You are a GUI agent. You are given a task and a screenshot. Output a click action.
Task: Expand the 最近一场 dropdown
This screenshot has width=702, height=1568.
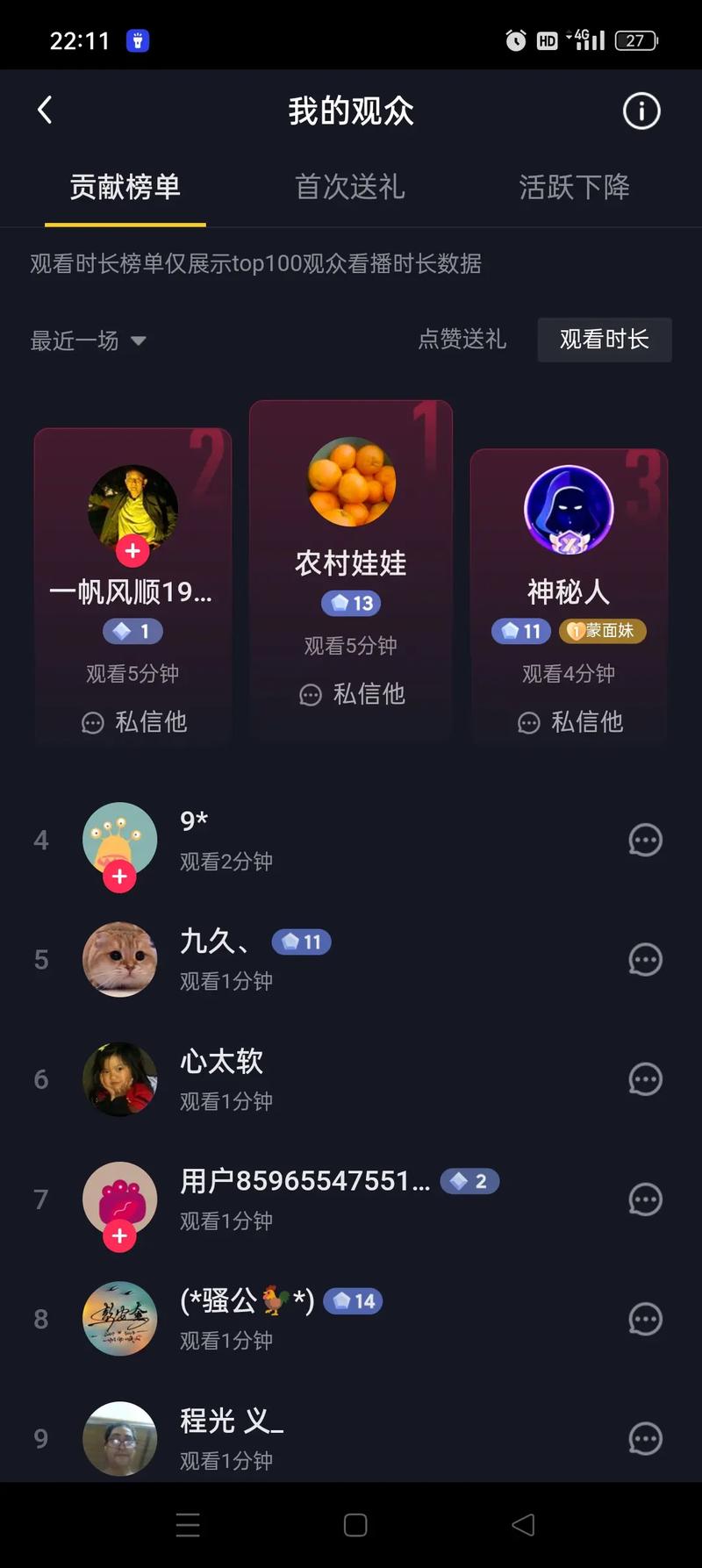(88, 340)
